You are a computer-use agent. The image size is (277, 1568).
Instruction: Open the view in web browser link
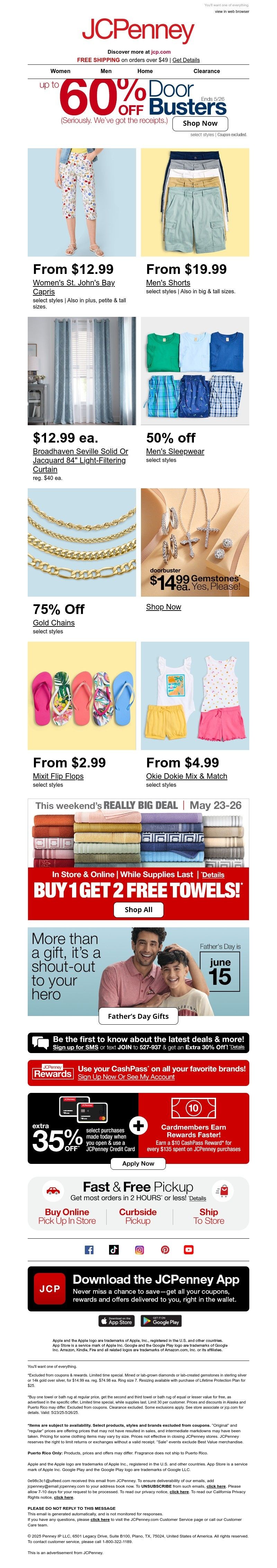coord(231,11)
